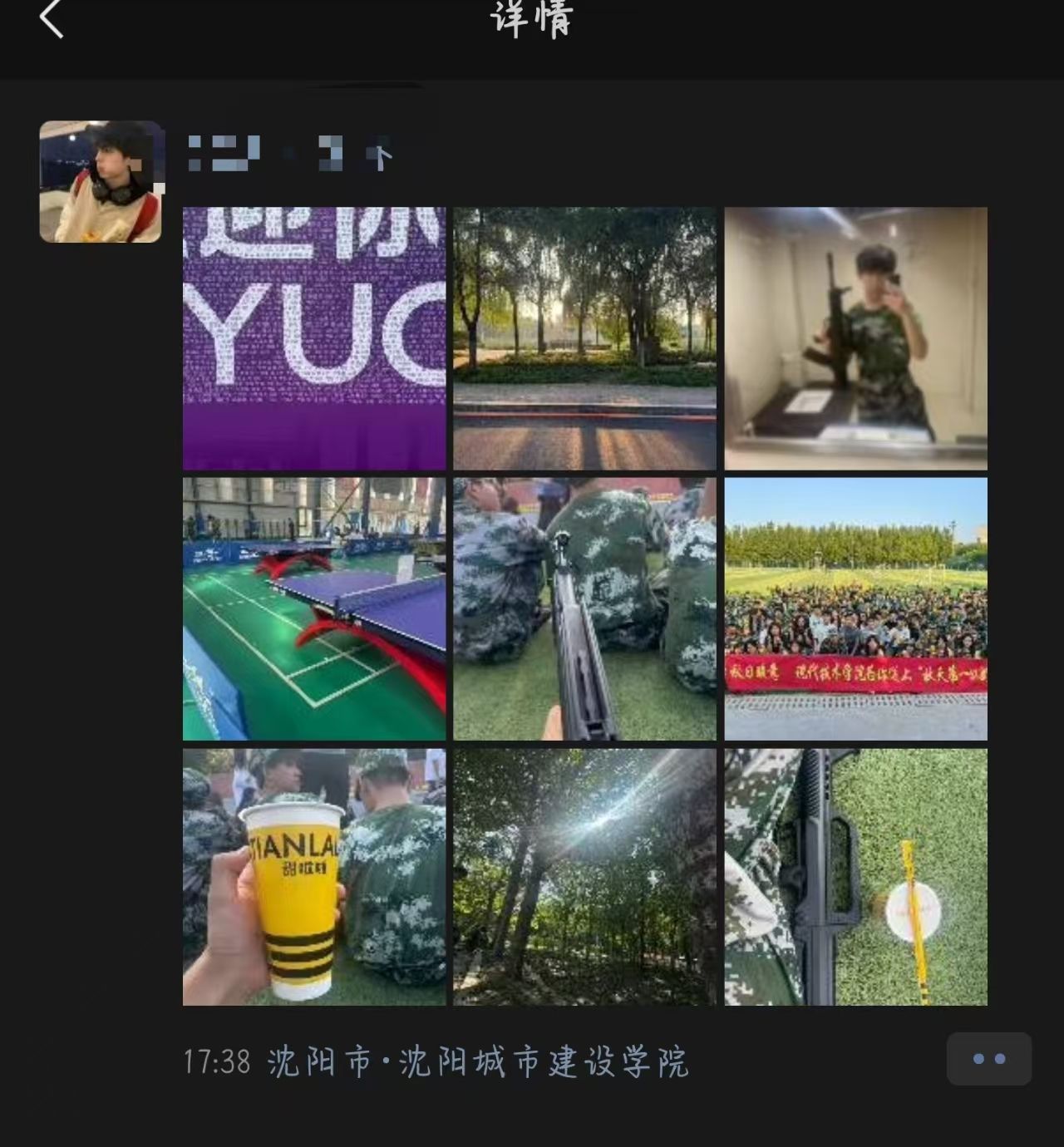Open location 沈阳市·沈阳城市建设学院
This screenshot has width=1064, height=1147.
478,1062
